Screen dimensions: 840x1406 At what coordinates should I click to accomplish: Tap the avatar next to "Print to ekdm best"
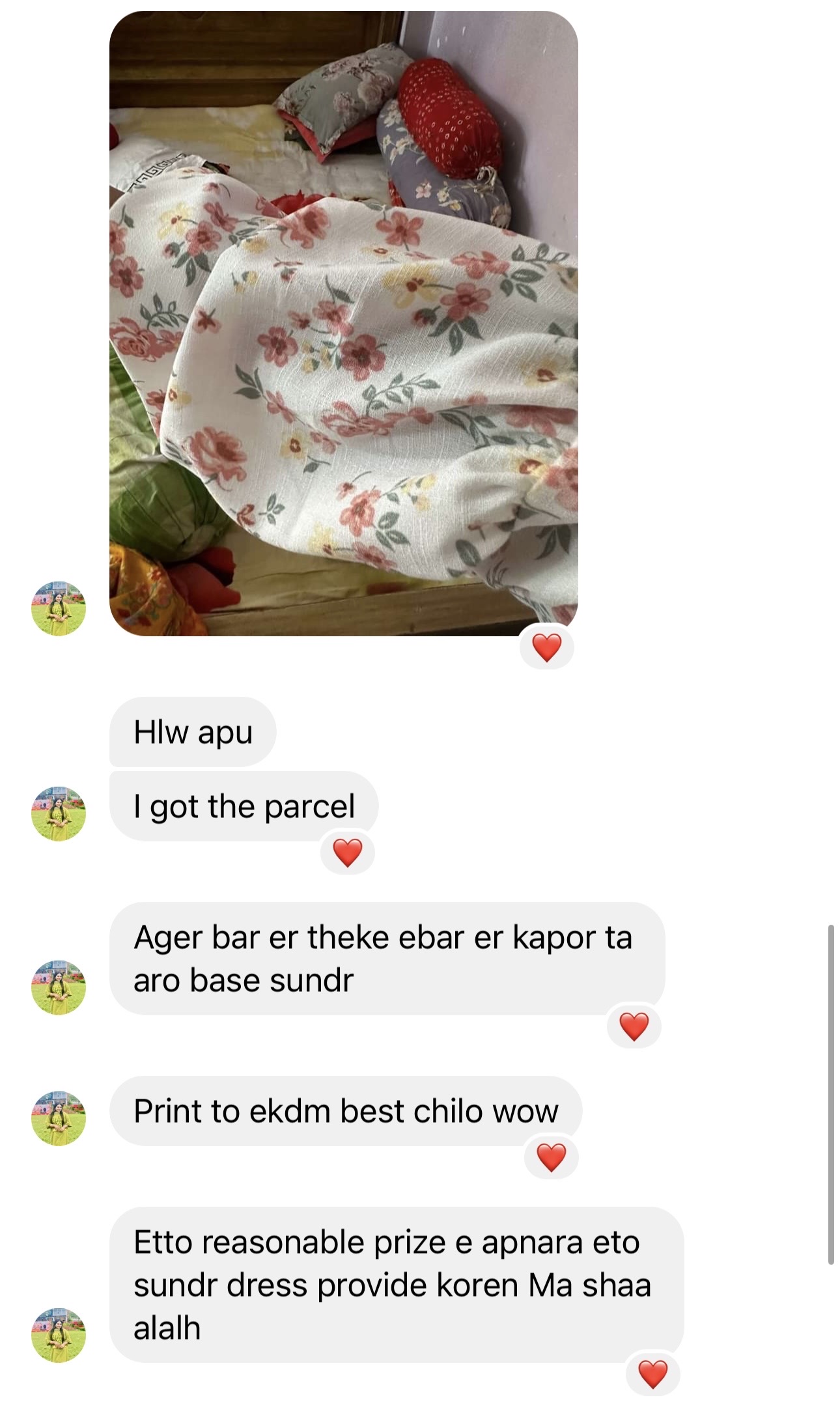tap(59, 1118)
